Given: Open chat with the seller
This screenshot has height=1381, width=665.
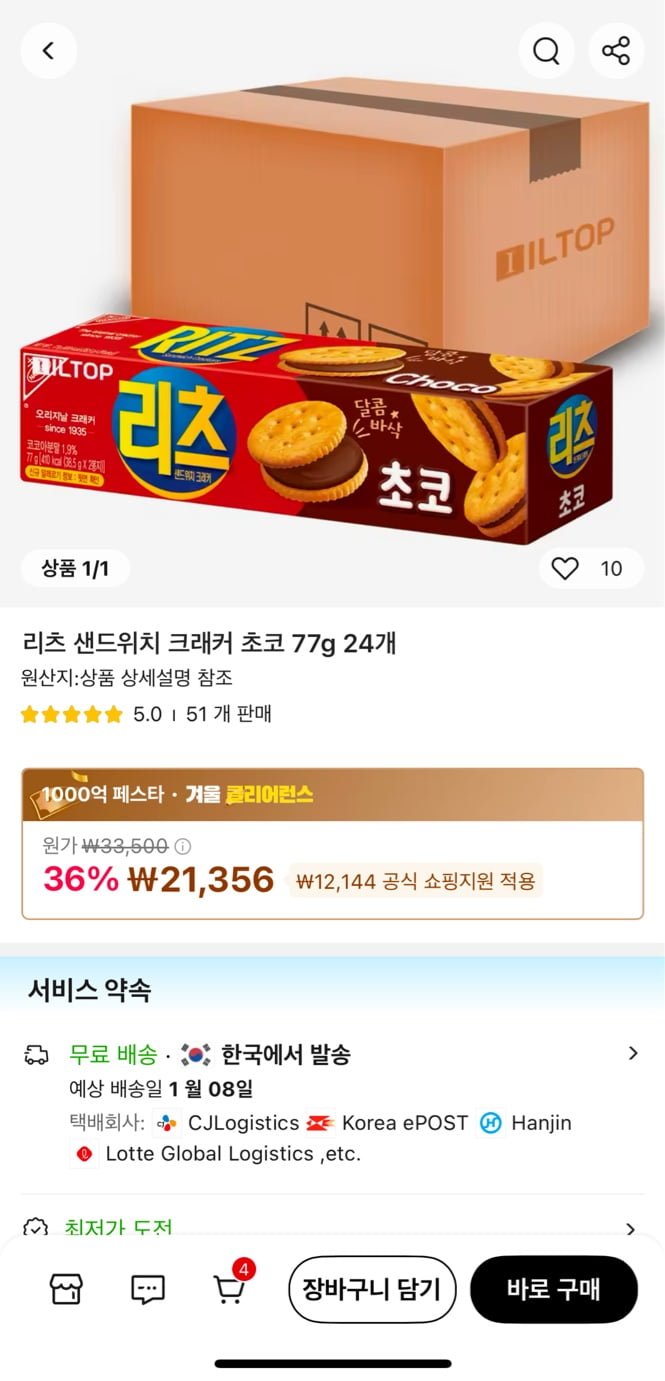Looking at the screenshot, I should [148, 1289].
